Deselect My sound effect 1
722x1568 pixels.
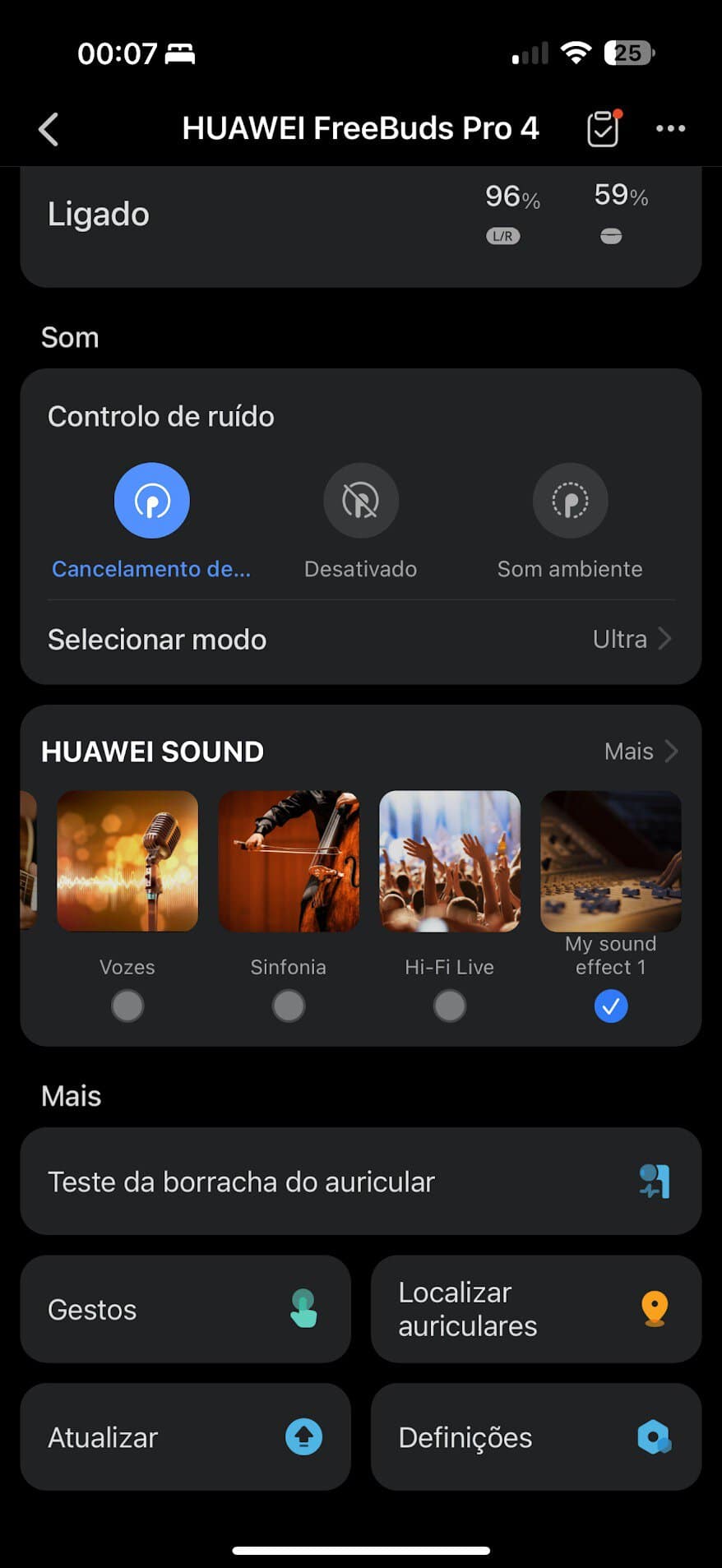tap(610, 1005)
